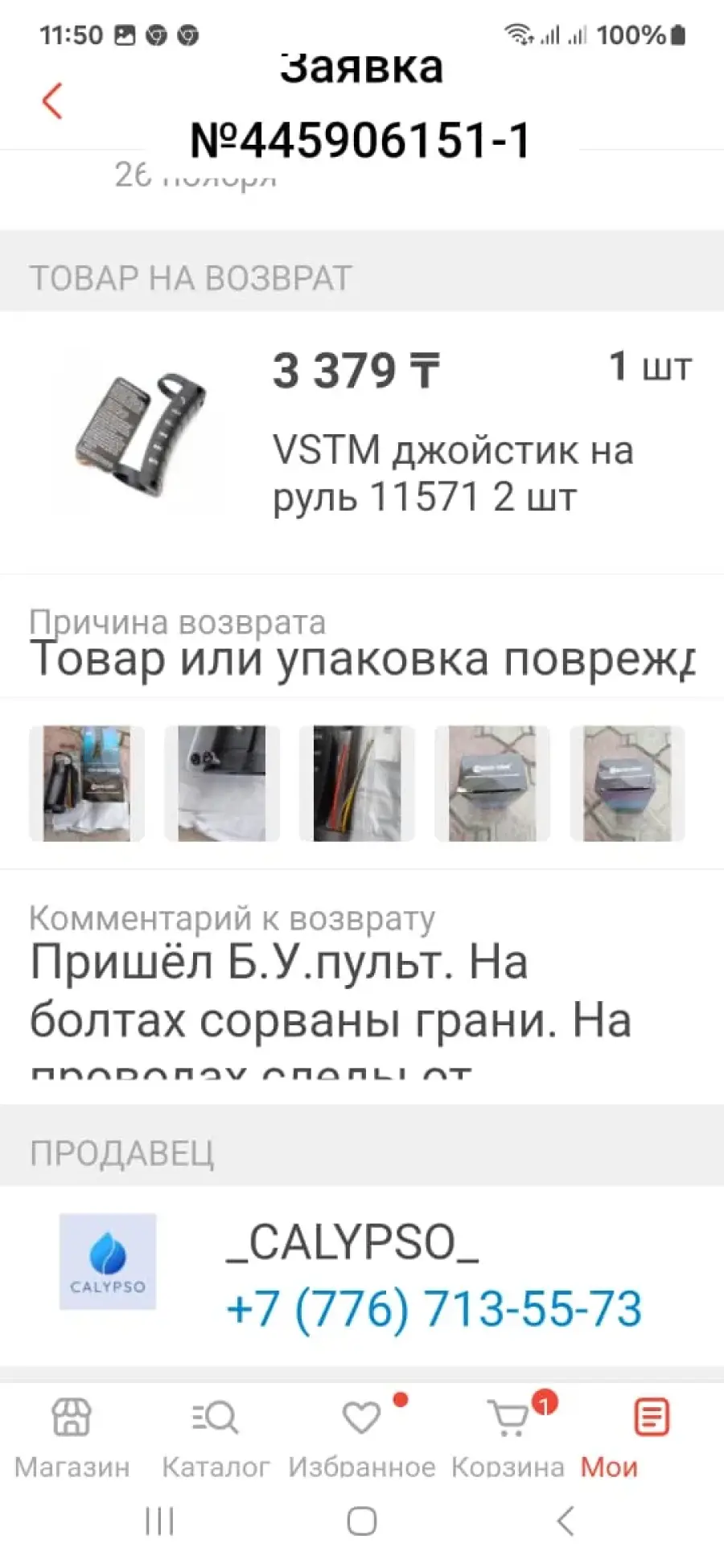Open the third return photo

click(x=357, y=783)
